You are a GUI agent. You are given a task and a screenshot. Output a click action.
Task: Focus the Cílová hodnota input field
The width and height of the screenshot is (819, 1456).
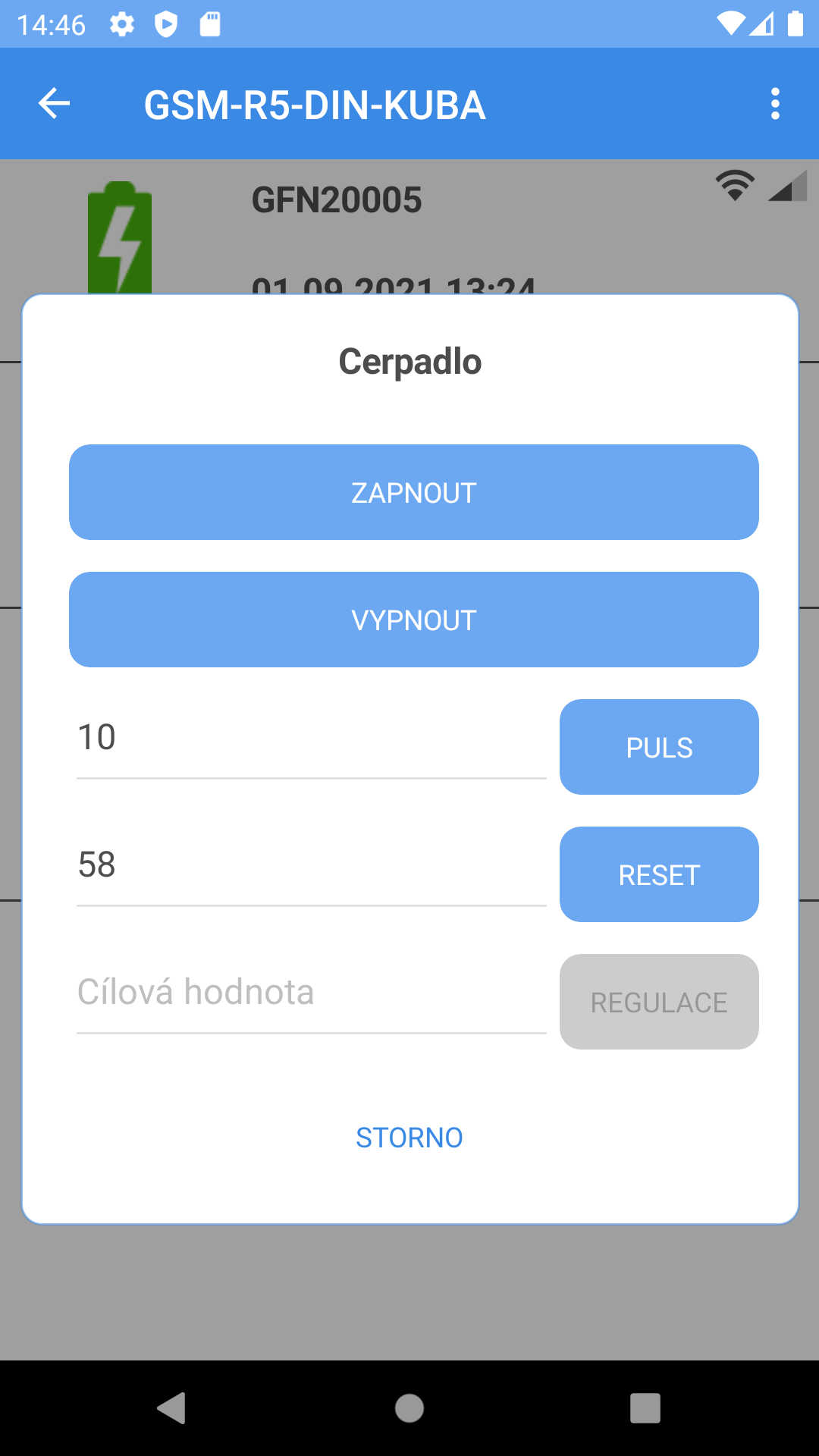(x=311, y=993)
